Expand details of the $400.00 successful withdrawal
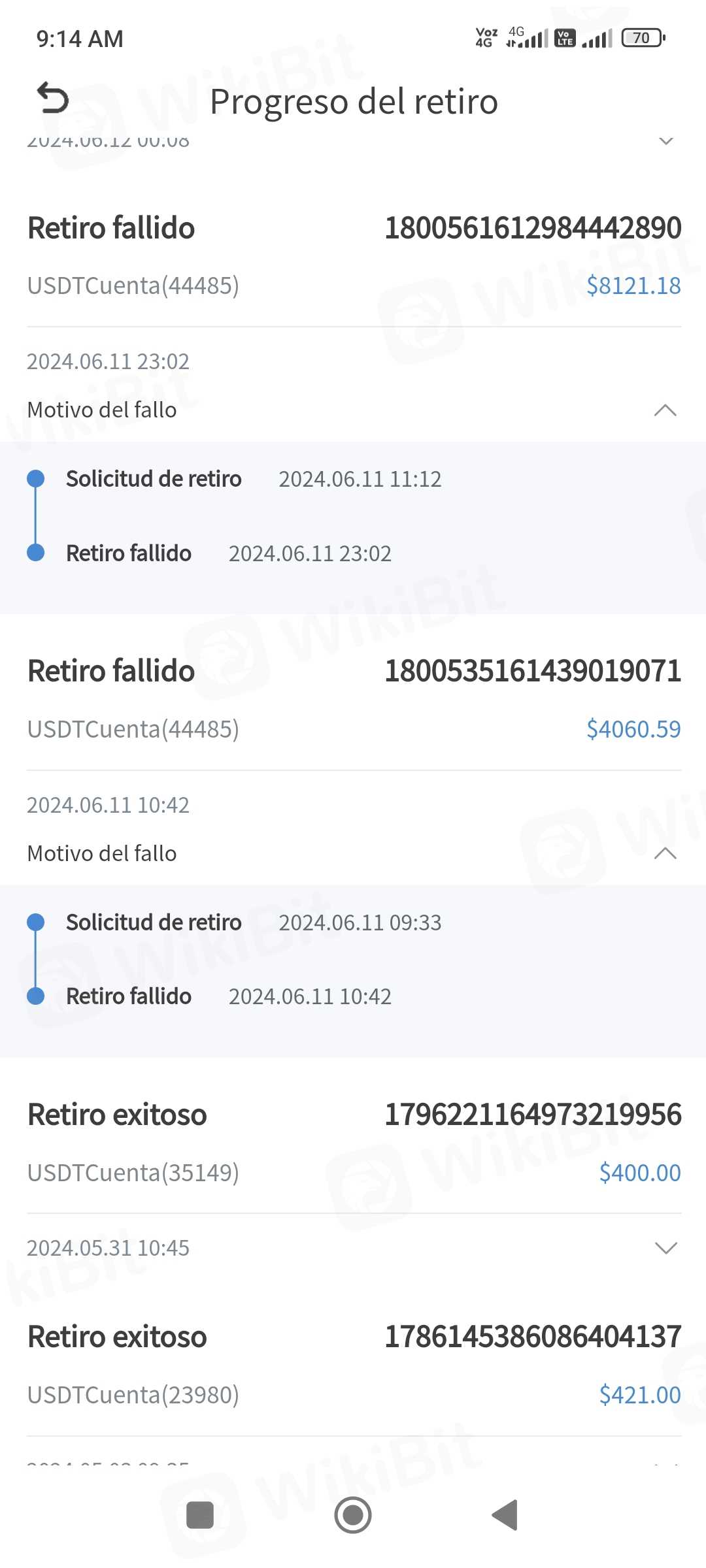Viewport: 706px width, 1568px height. tap(665, 1248)
